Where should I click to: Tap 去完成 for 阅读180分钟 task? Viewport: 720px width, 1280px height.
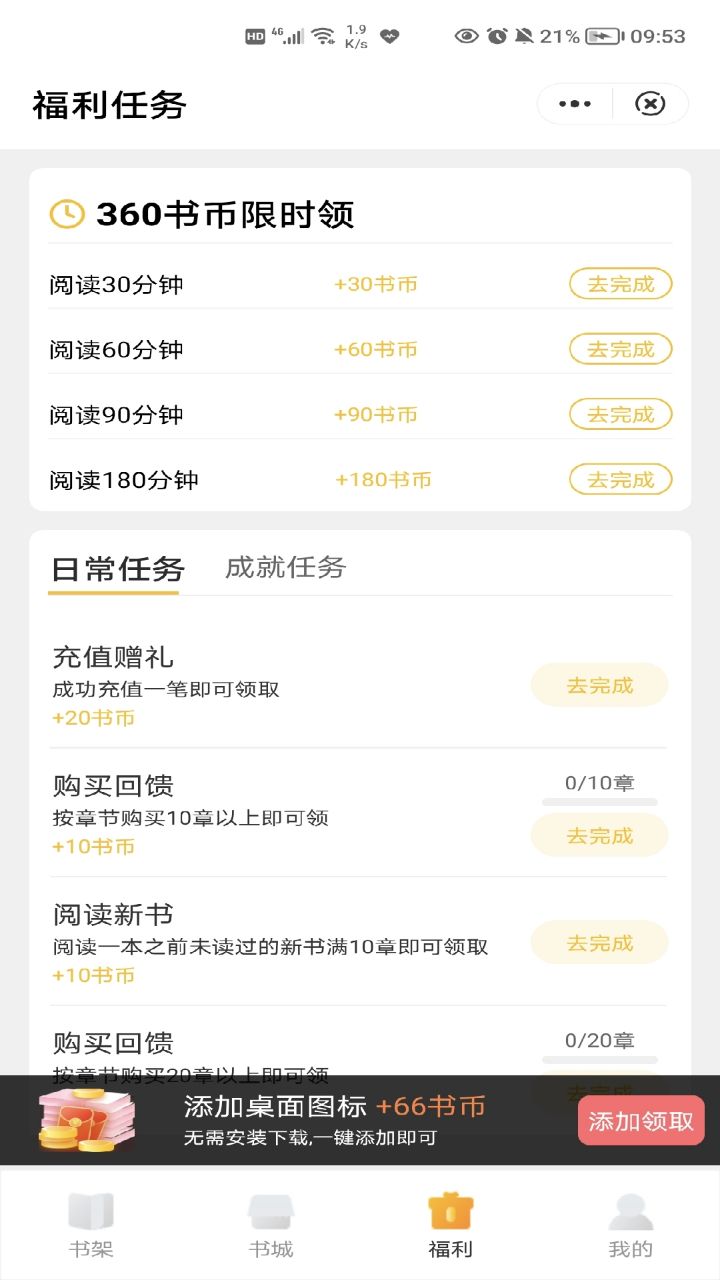620,479
